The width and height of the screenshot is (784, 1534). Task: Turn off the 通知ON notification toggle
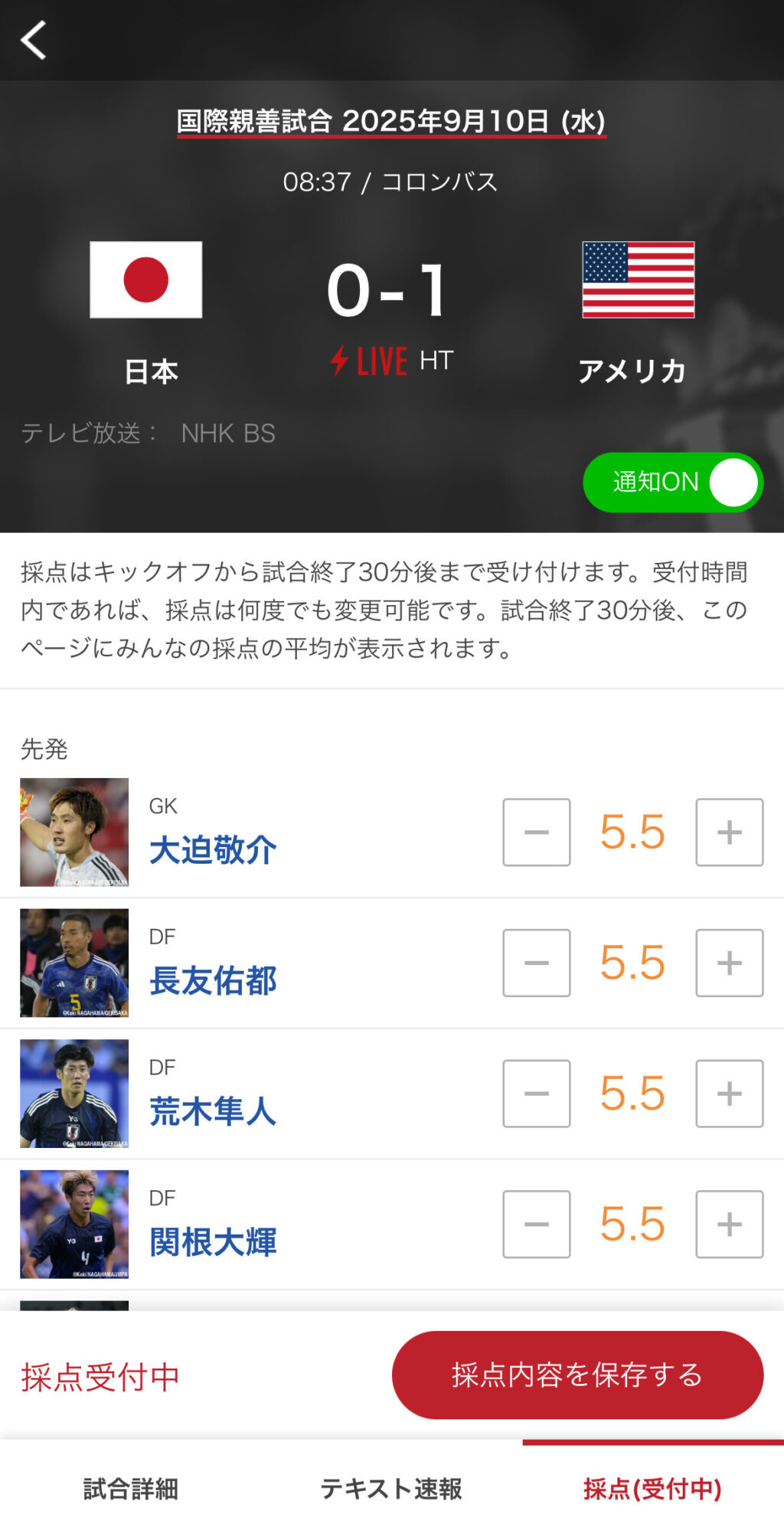point(672,481)
